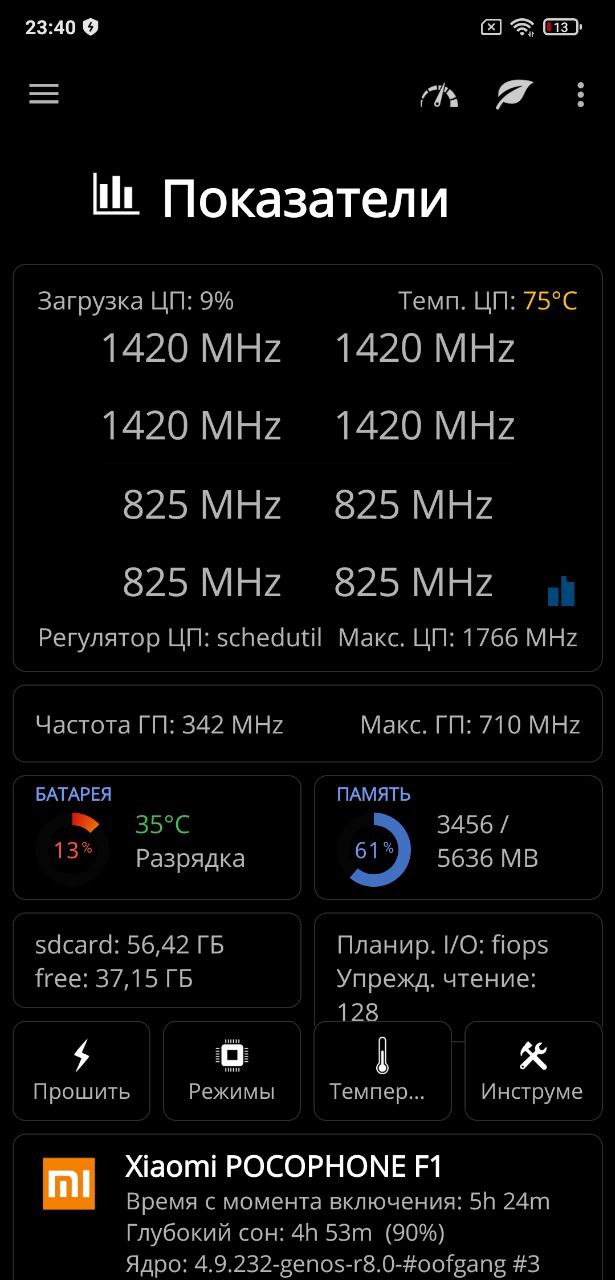
Task: Open the Режимы profiles button
Action: tap(232, 1070)
